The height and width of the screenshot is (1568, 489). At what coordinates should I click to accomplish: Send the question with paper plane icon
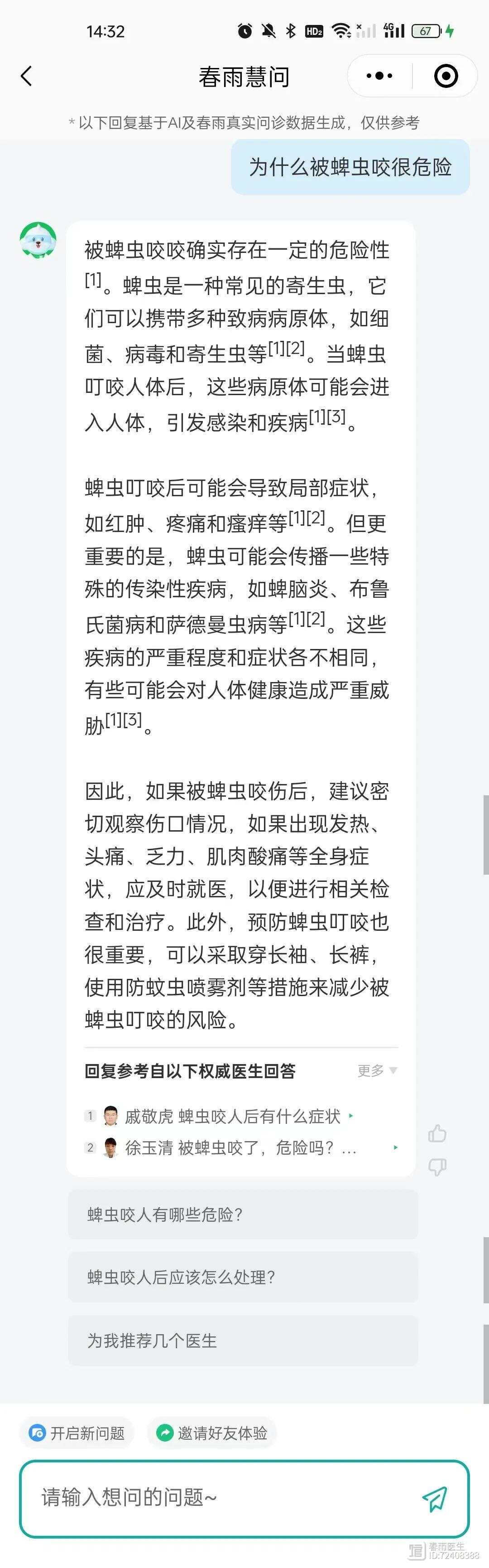(435, 1499)
